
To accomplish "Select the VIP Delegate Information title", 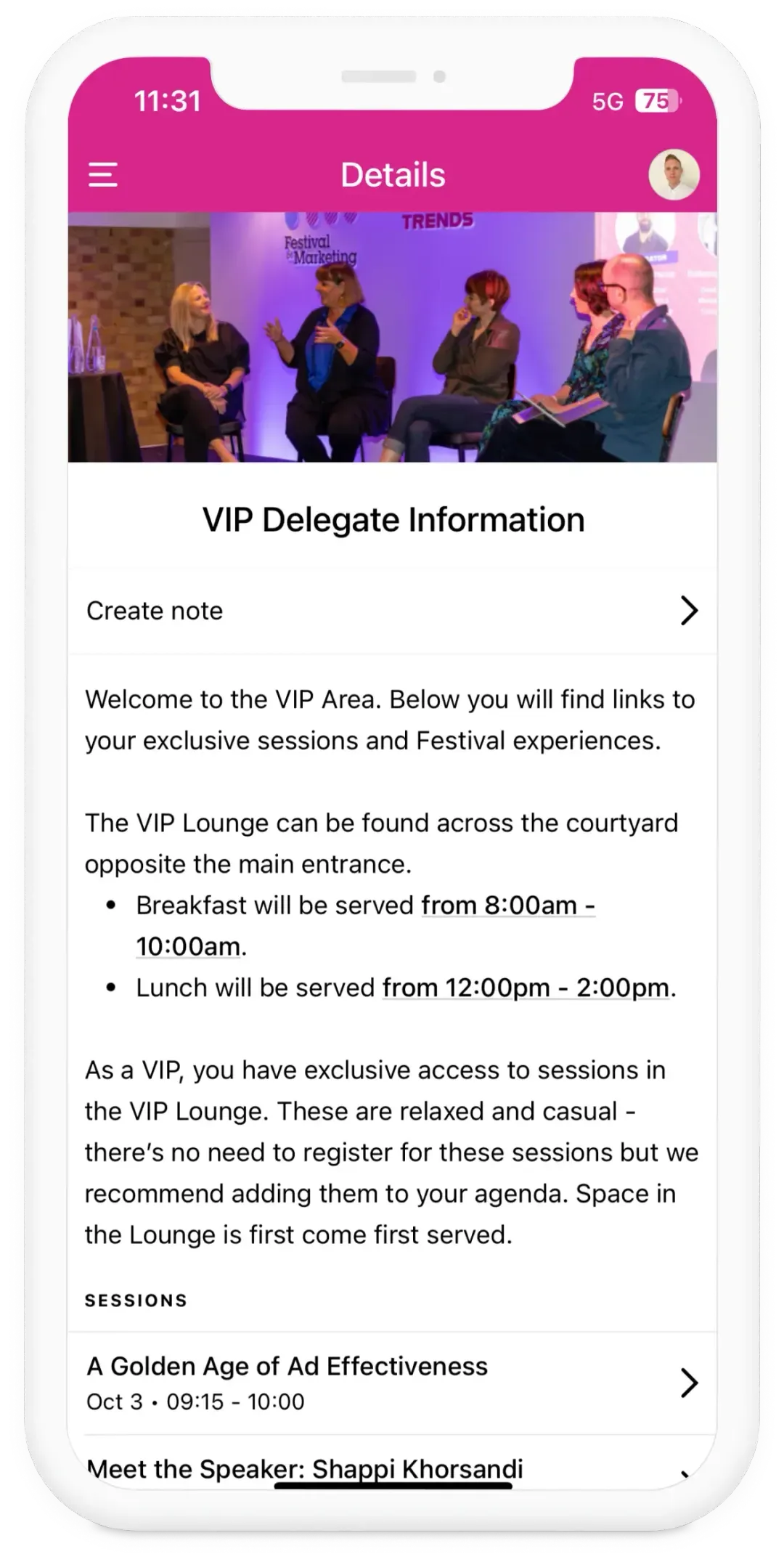I will [392, 519].
